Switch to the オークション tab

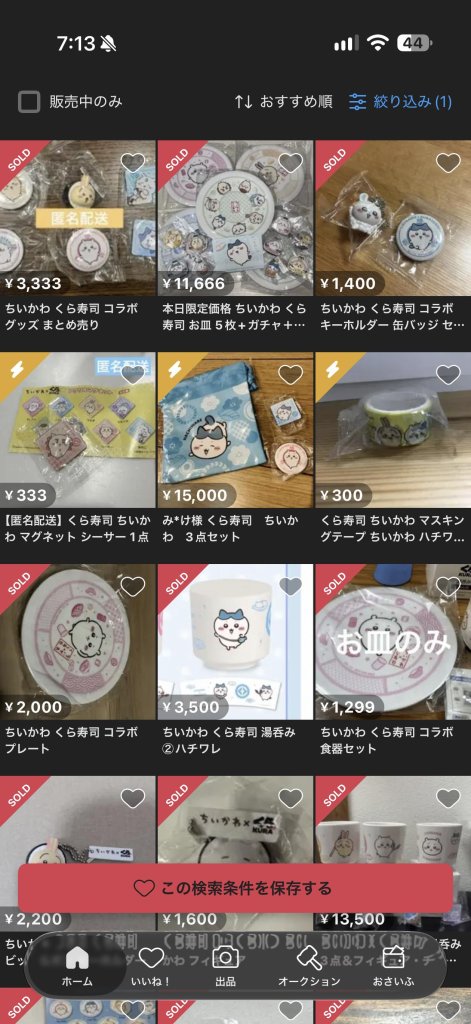pyautogui.click(x=309, y=967)
